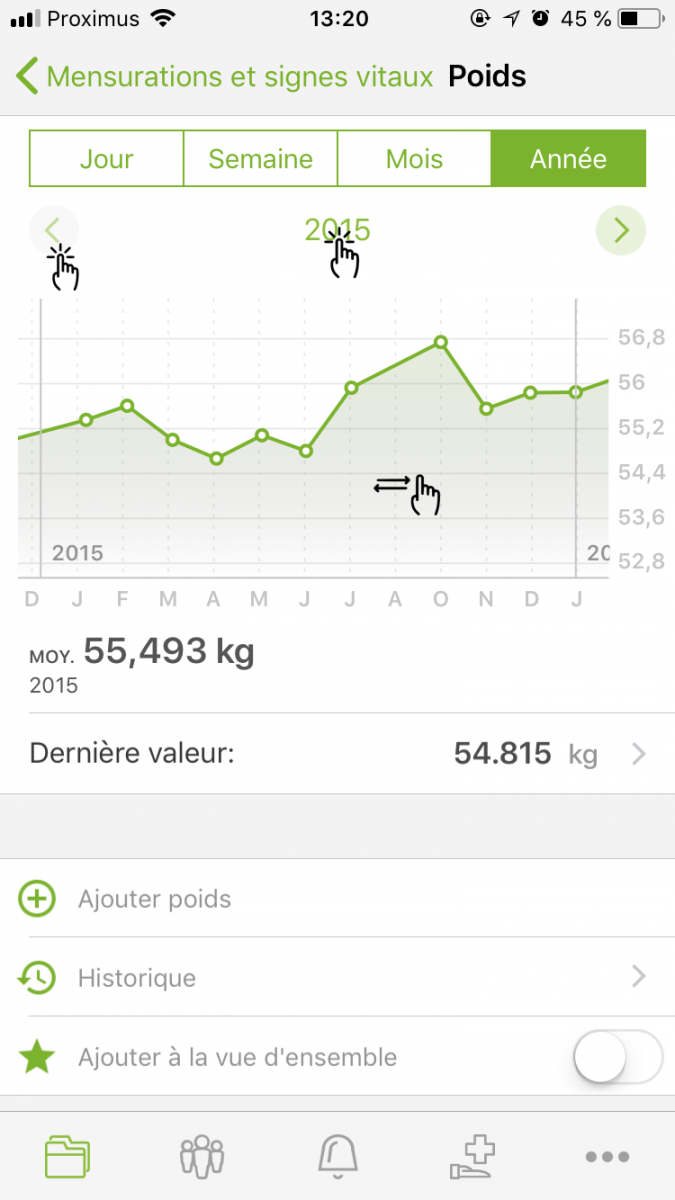Switch to the Jour view

(x=106, y=159)
